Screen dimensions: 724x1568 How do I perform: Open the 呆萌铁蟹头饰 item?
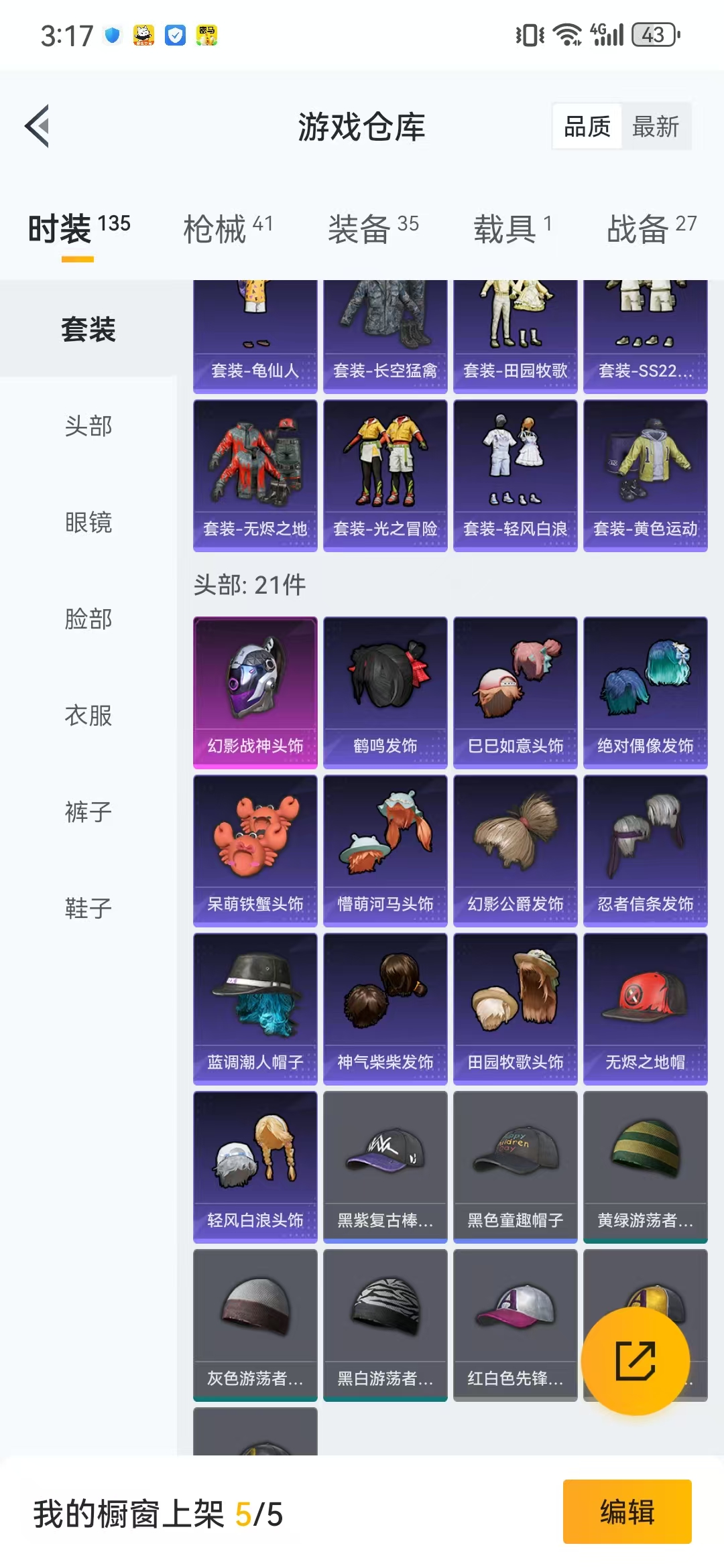(255, 851)
